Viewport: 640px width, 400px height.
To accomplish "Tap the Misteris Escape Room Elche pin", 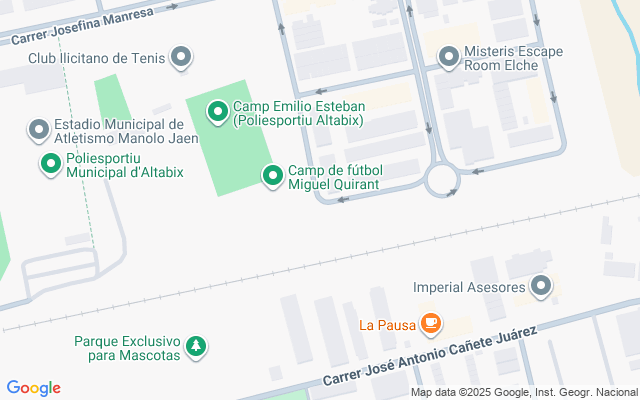I will [450, 57].
